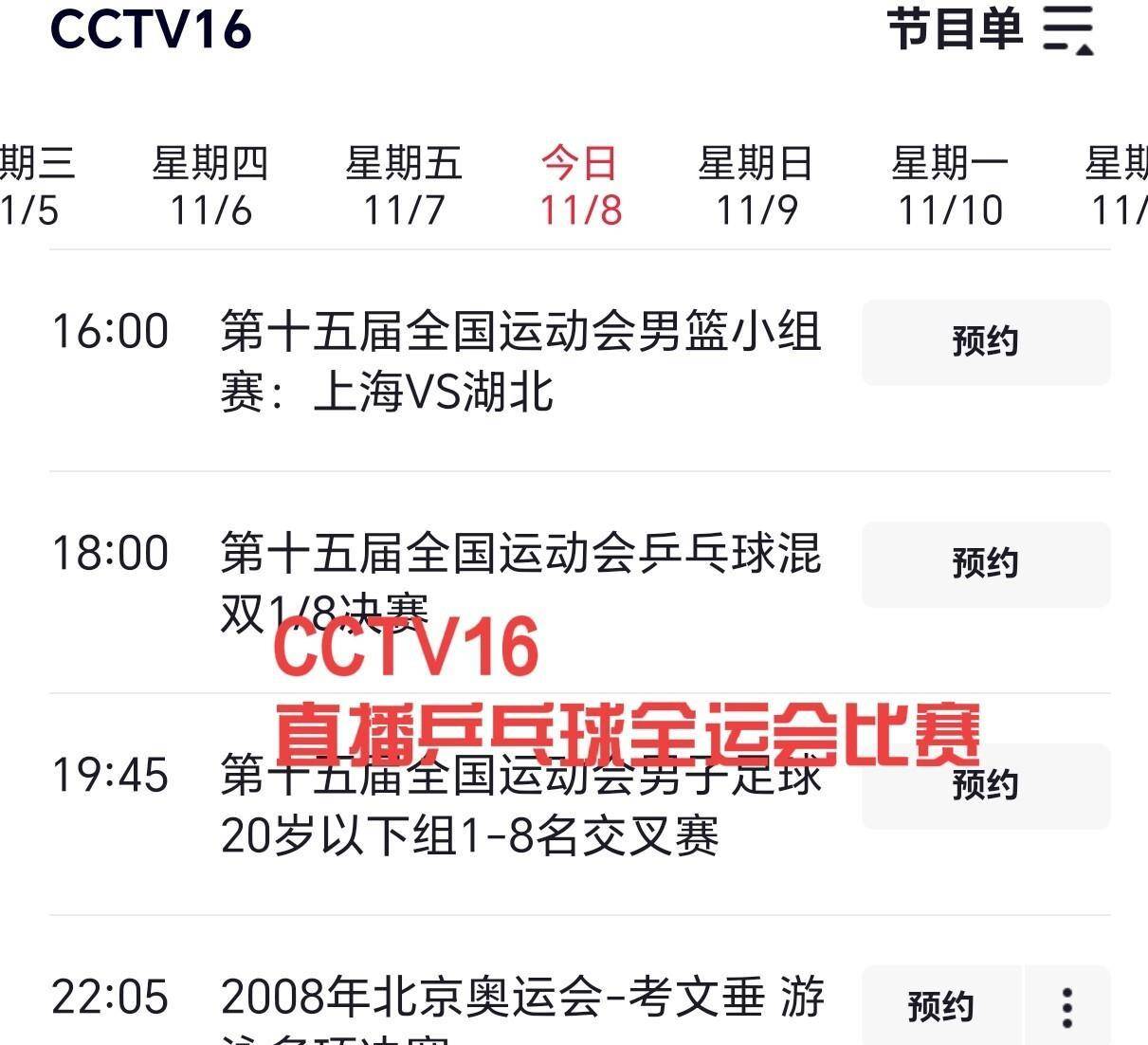Reserve the 18:00 乒乓球混双 program
The height and width of the screenshot is (1045, 1148).
click(985, 564)
